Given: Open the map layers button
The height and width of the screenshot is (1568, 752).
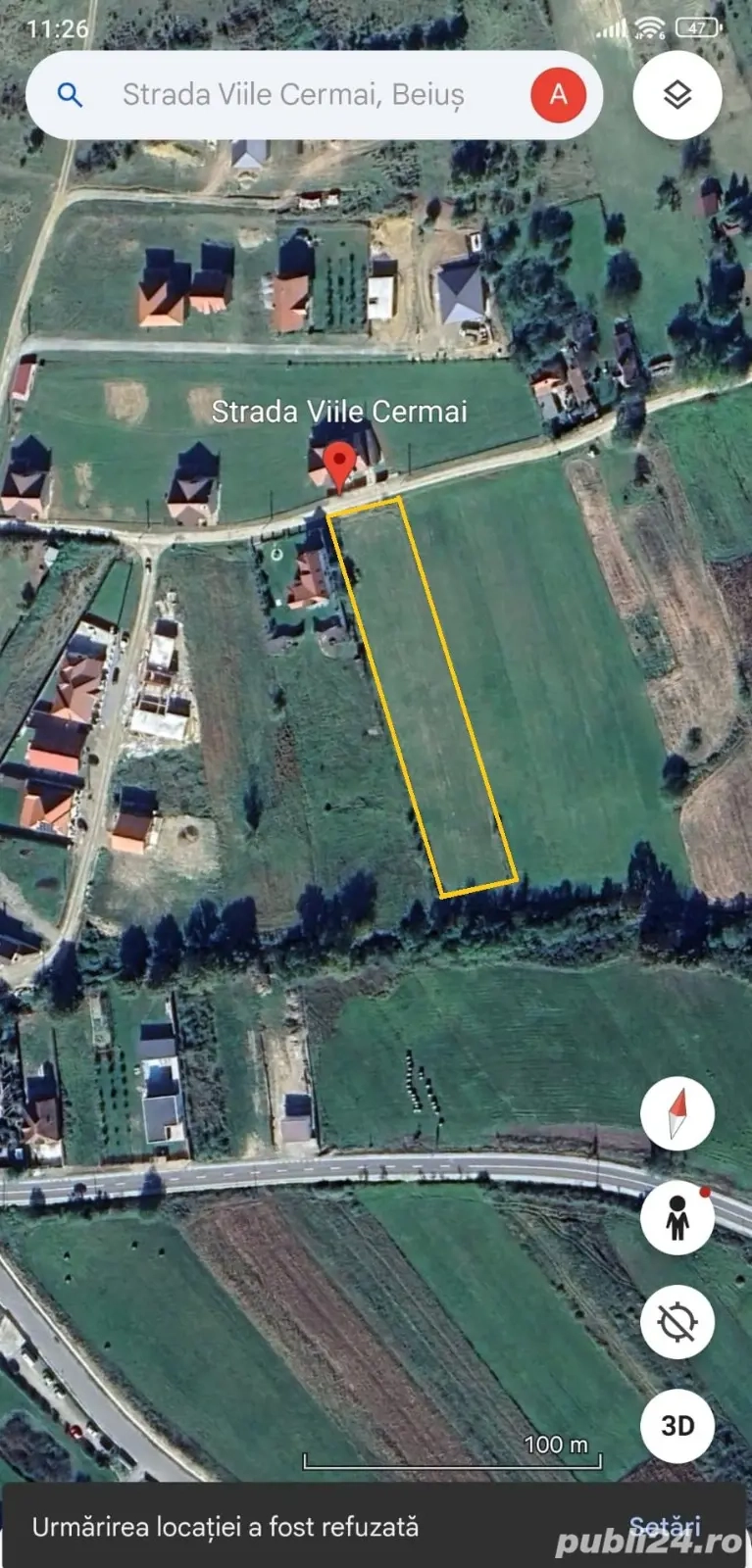Looking at the screenshot, I should [677, 95].
